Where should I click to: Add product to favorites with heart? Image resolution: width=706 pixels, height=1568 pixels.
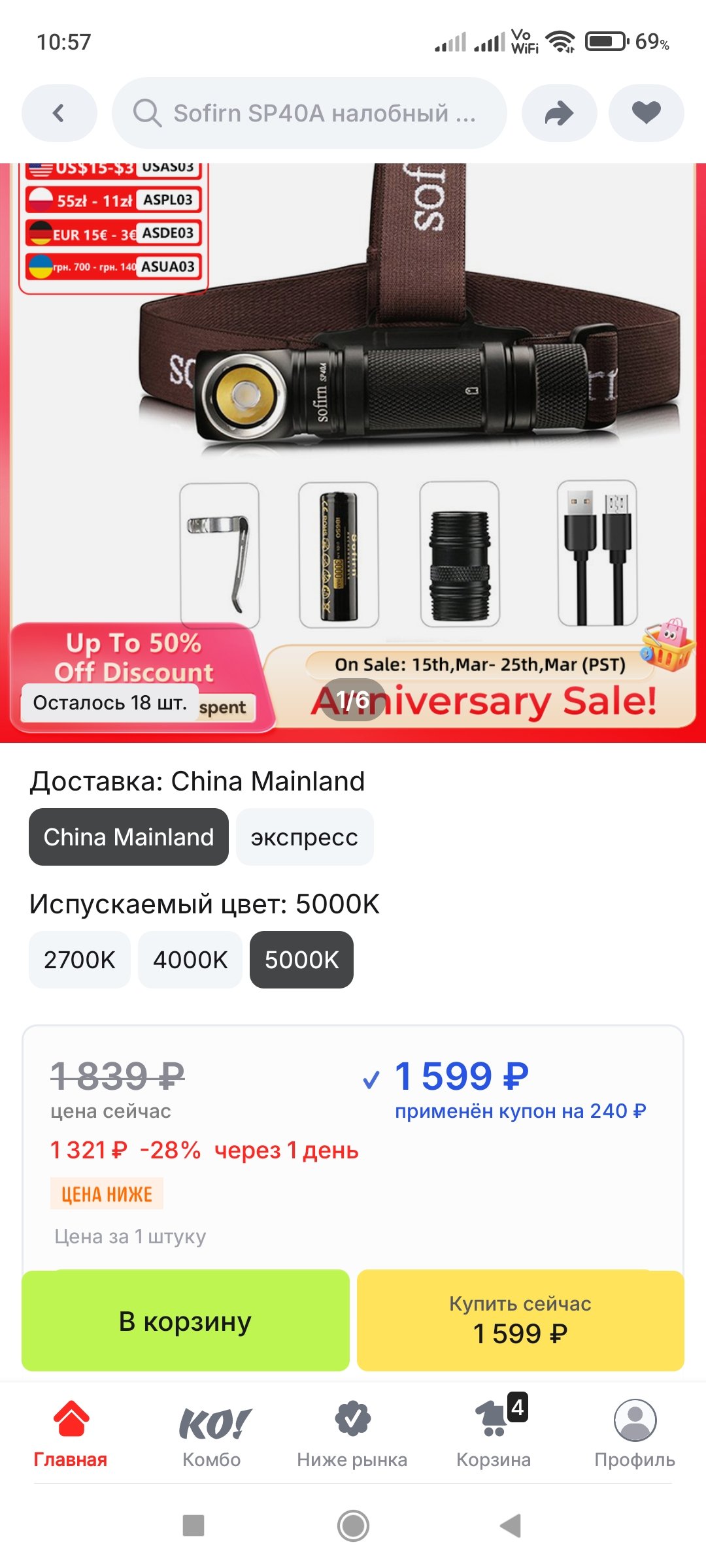[646, 113]
